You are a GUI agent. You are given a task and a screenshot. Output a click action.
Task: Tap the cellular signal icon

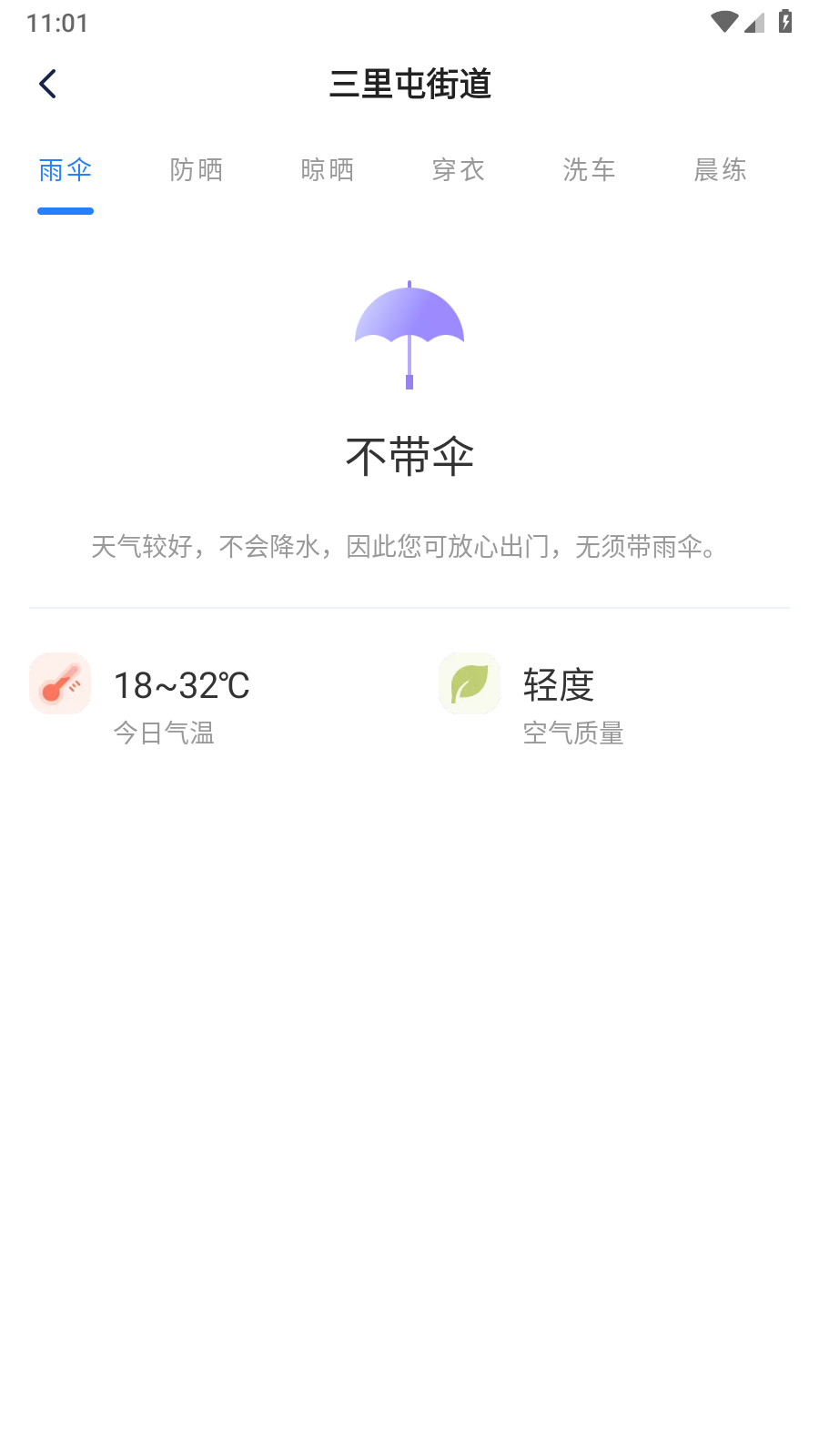[x=753, y=23]
